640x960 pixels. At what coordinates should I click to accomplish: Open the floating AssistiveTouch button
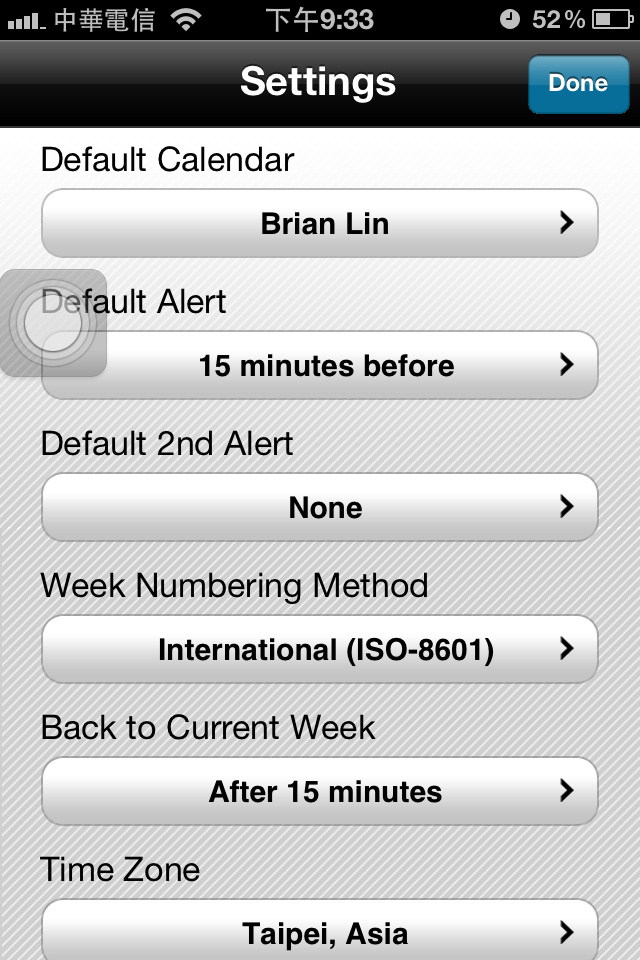pyautogui.click(x=53, y=323)
